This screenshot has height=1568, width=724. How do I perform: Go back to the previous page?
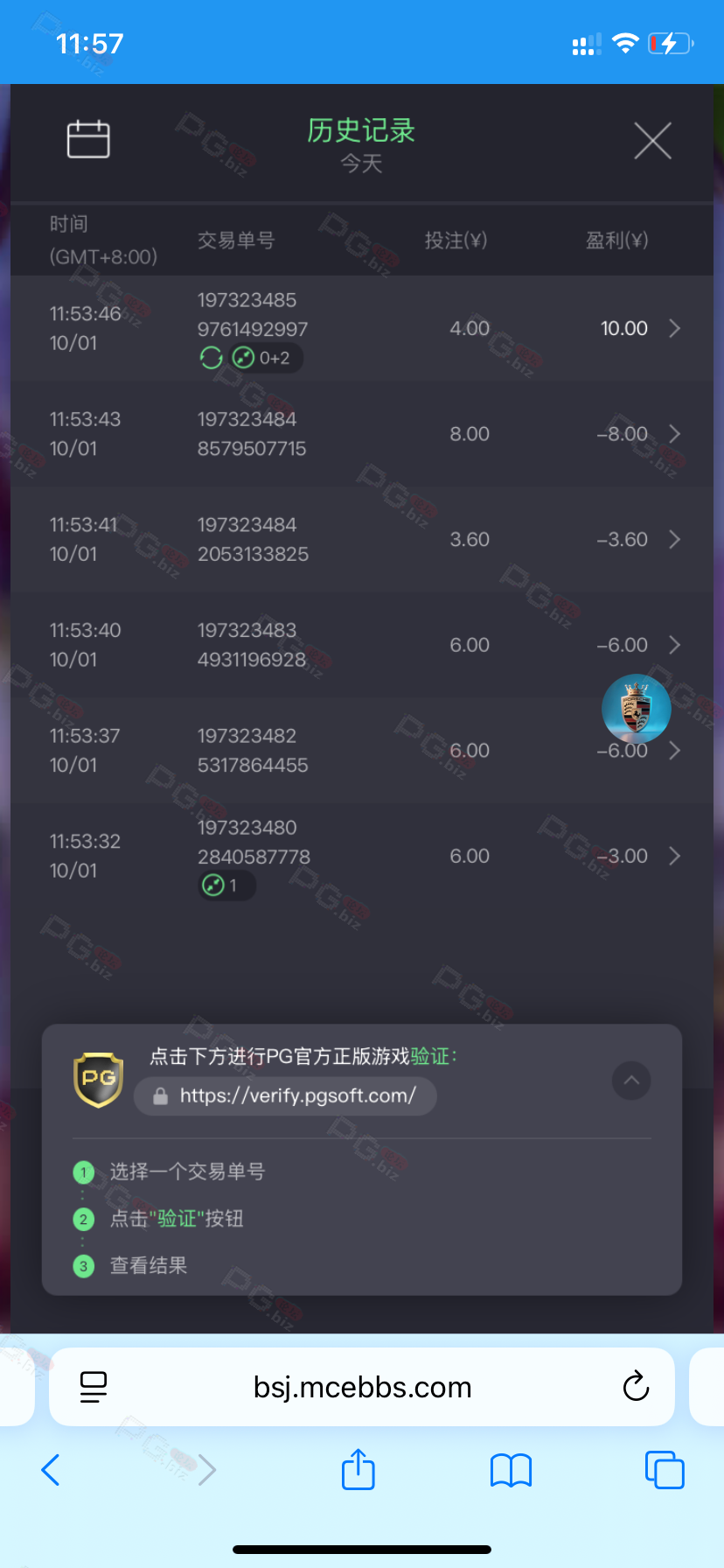51,1470
